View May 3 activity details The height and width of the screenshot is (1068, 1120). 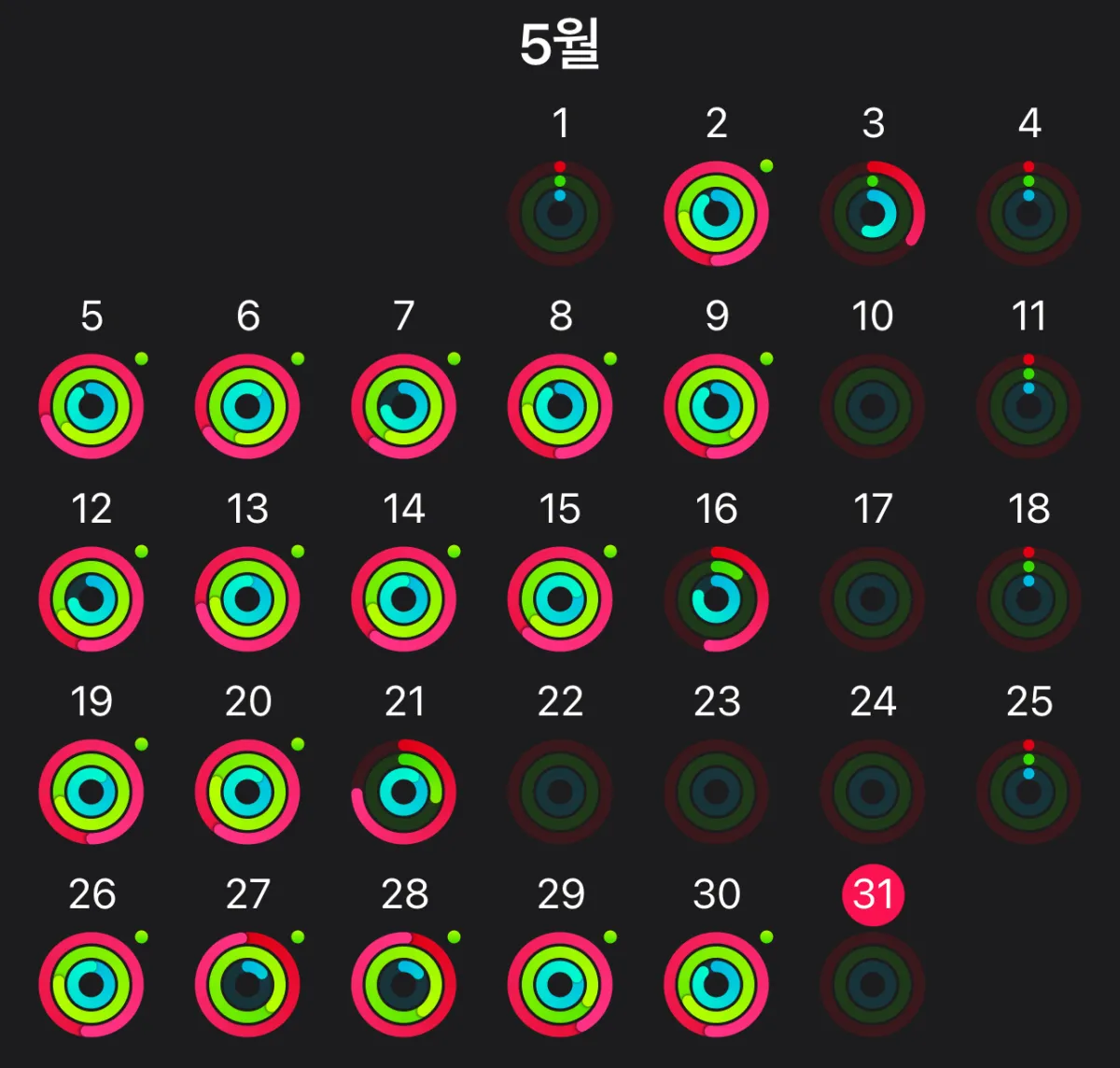(873, 214)
